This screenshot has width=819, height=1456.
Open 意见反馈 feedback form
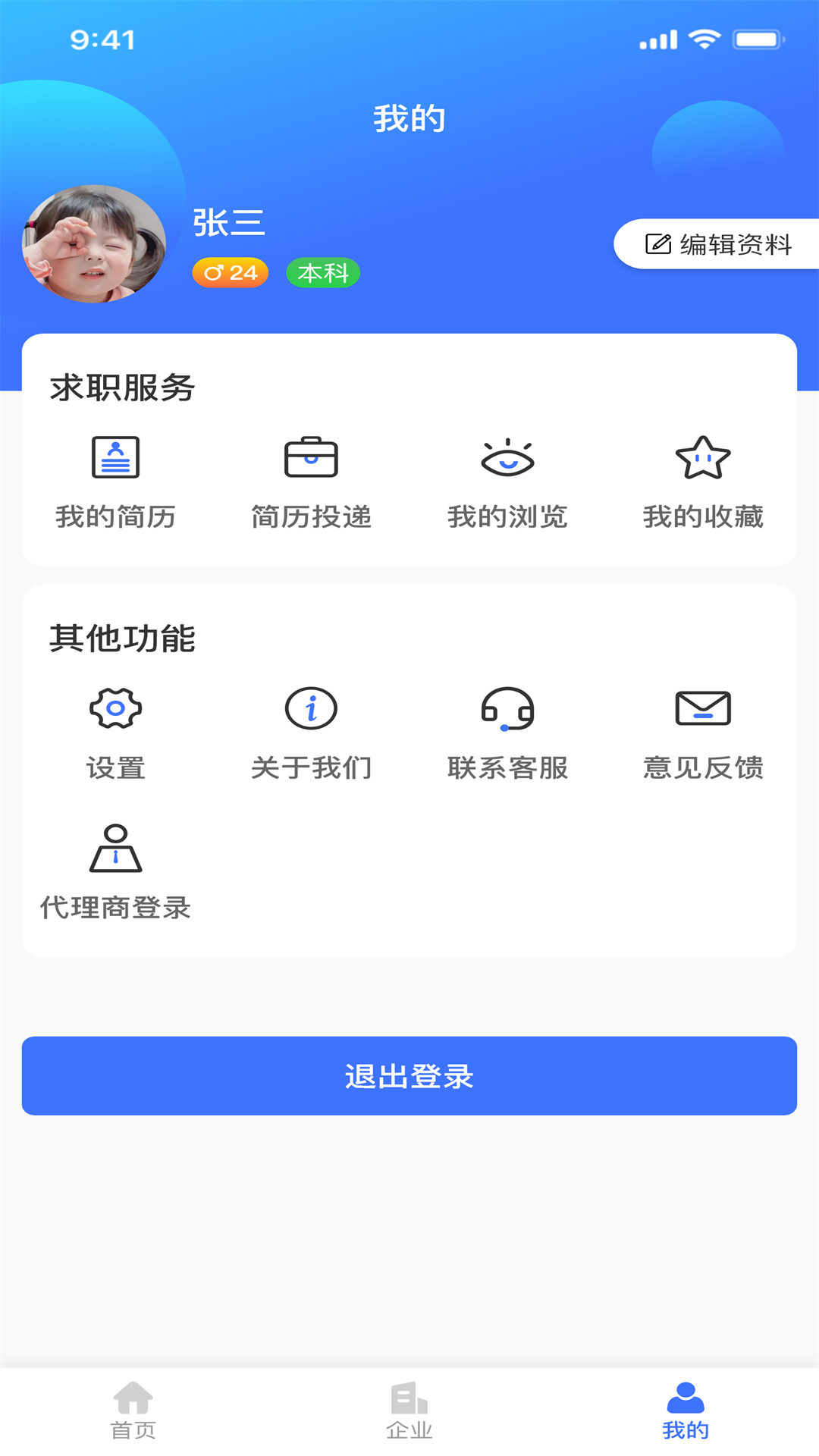[703, 733]
